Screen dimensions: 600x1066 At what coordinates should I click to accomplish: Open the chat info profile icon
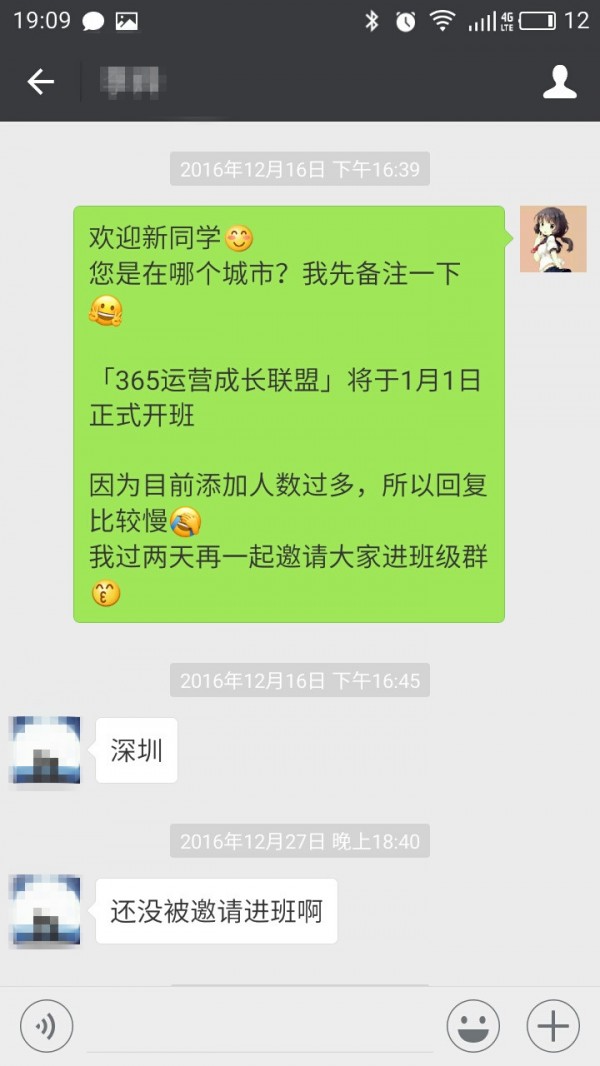coord(559,82)
